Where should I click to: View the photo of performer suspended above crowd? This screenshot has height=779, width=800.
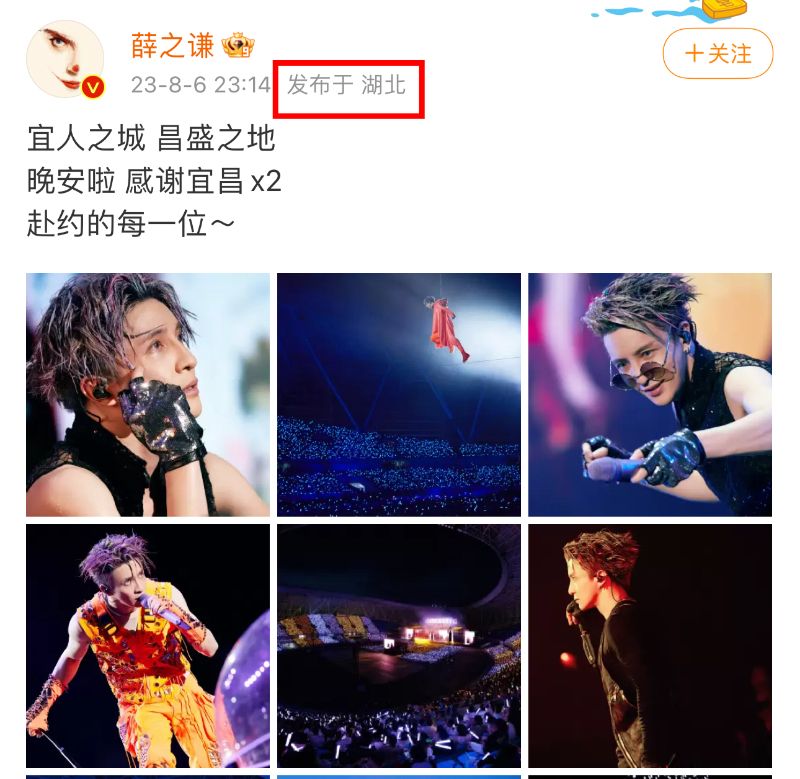pyautogui.click(x=399, y=394)
